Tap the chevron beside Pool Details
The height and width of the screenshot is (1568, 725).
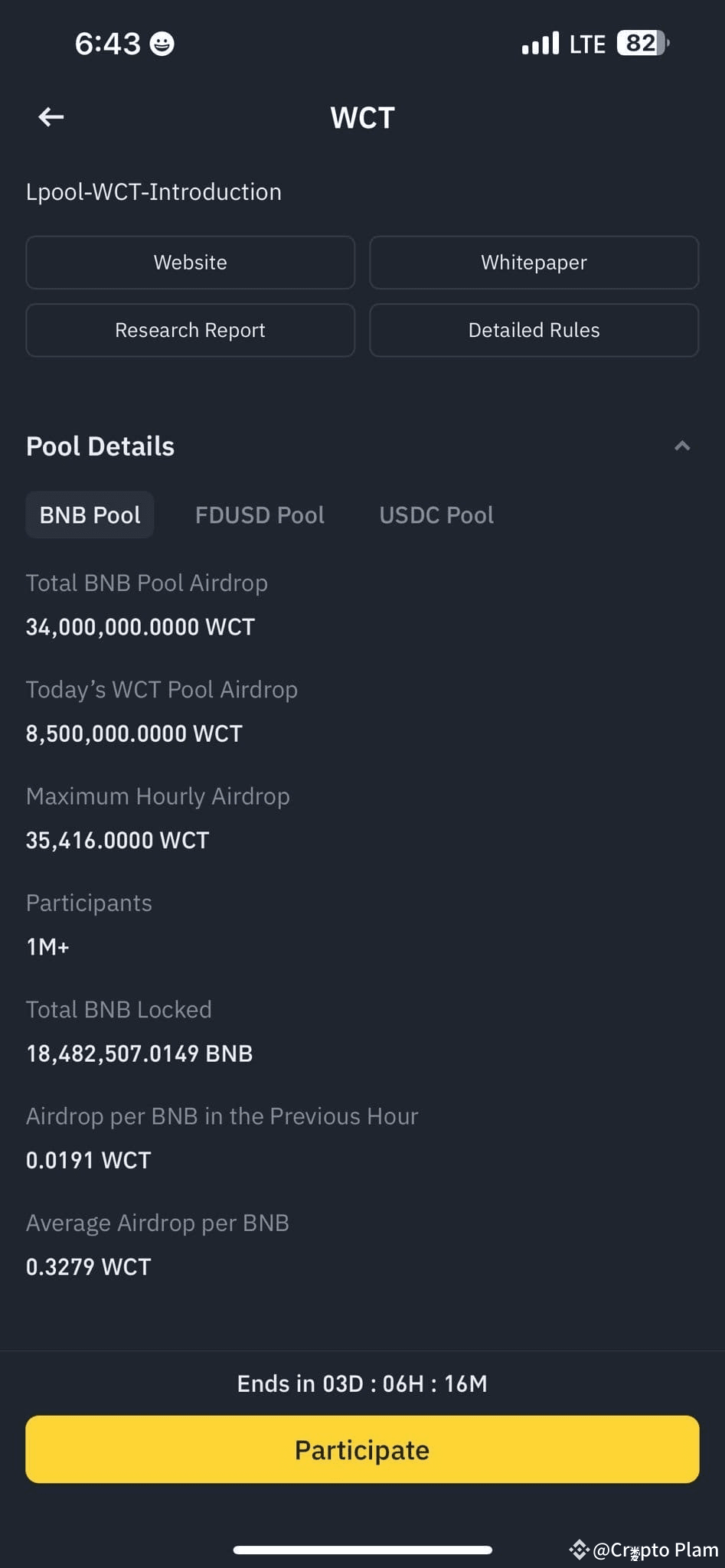click(x=682, y=445)
